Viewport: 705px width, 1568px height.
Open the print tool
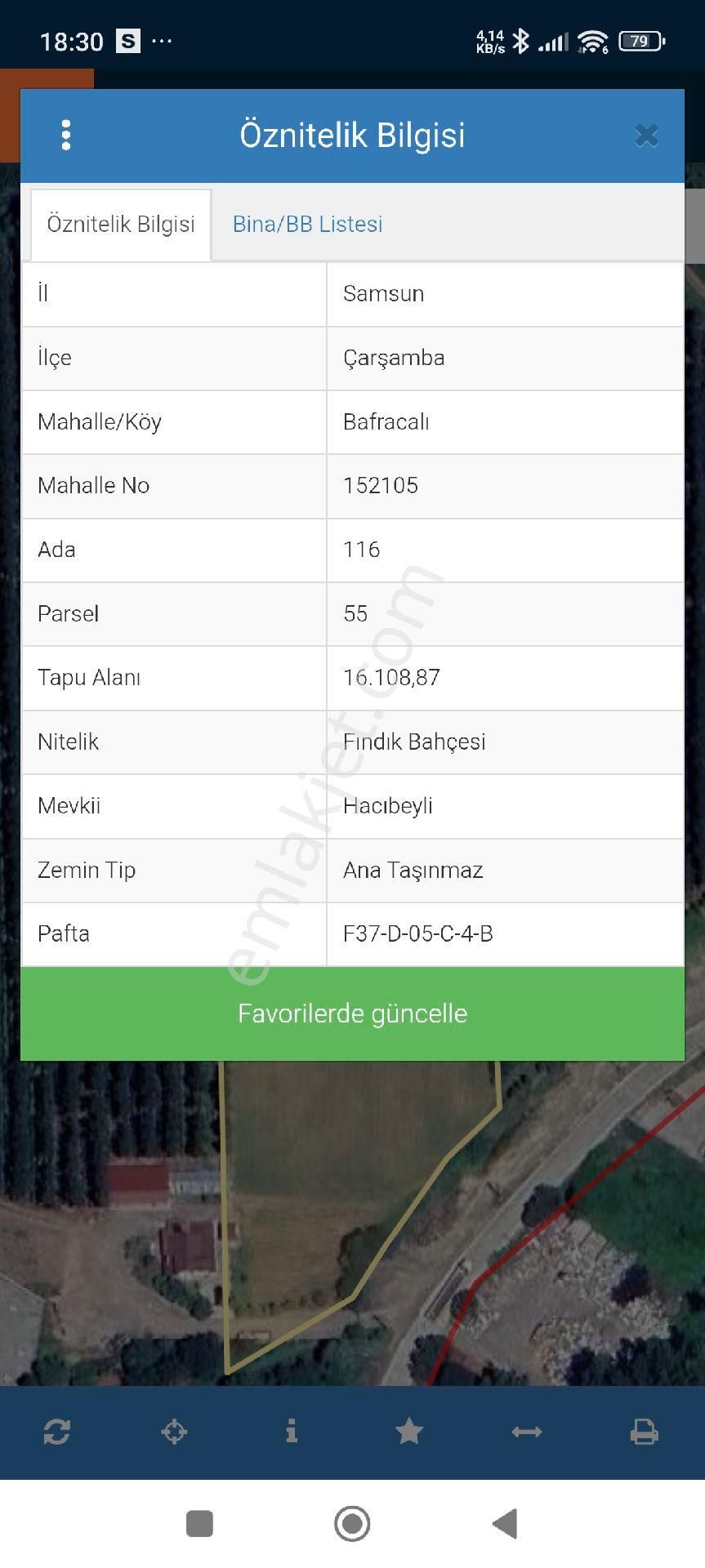coord(645,1432)
